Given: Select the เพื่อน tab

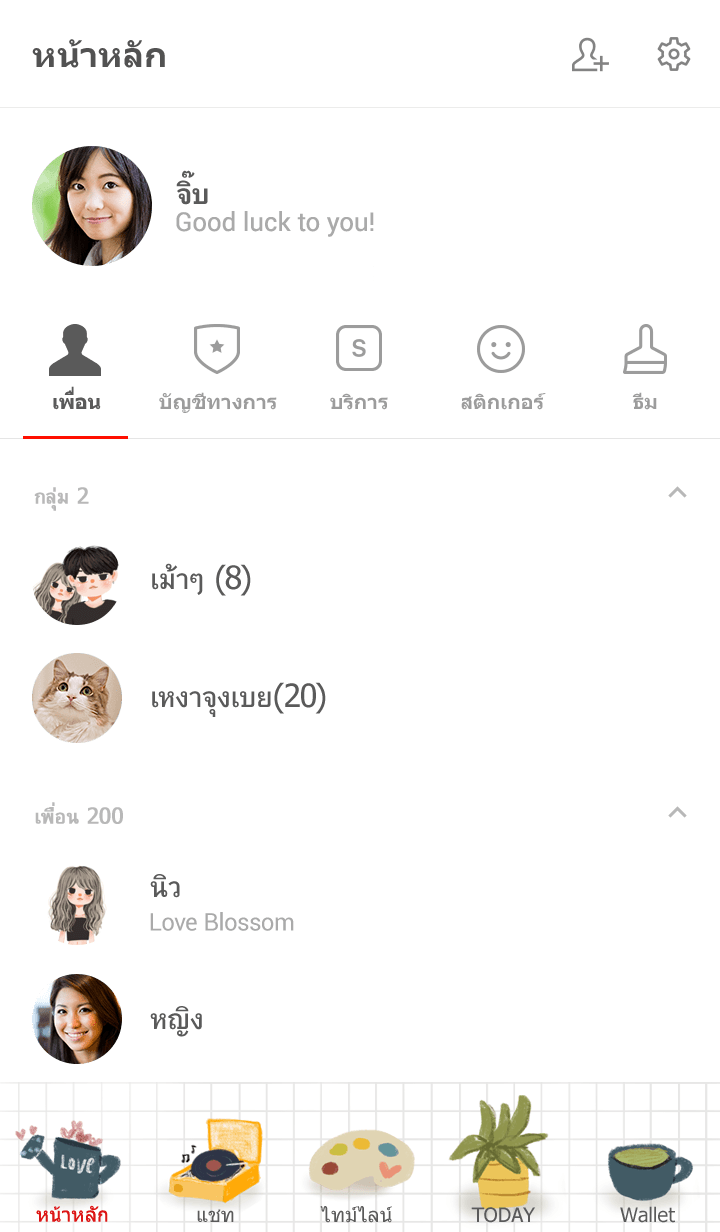Looking at the screenshot, I should click(x=76, y=369).
